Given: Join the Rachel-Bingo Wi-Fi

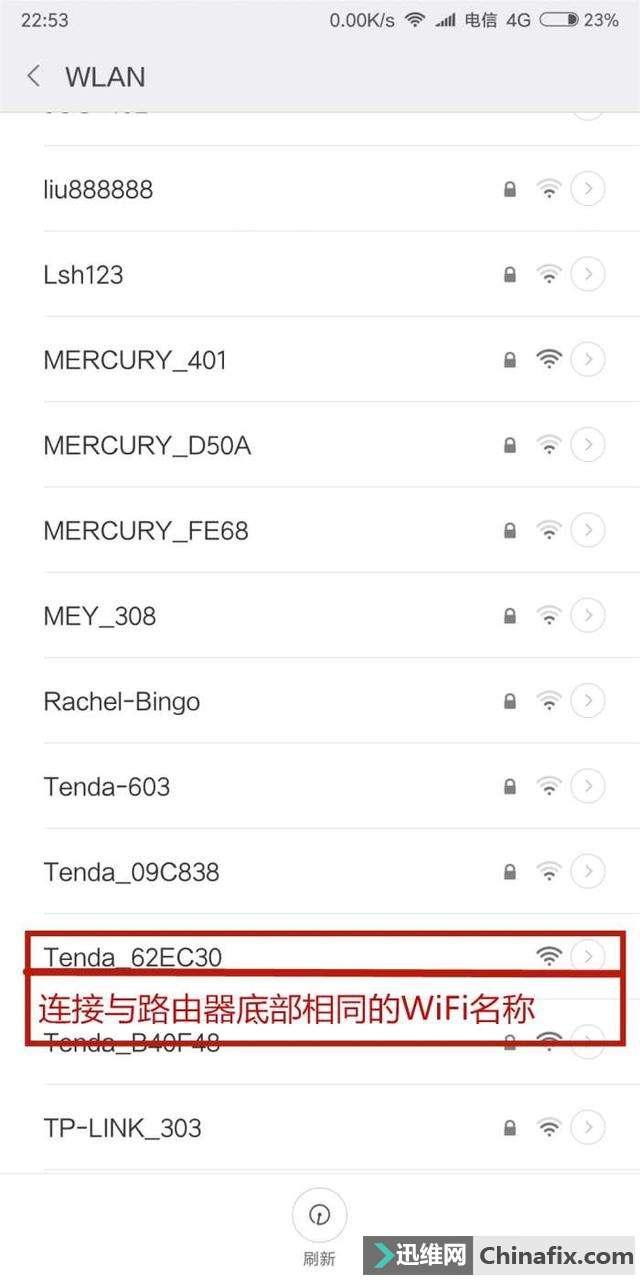Looking at the screenshot, I should coord(121,701).
